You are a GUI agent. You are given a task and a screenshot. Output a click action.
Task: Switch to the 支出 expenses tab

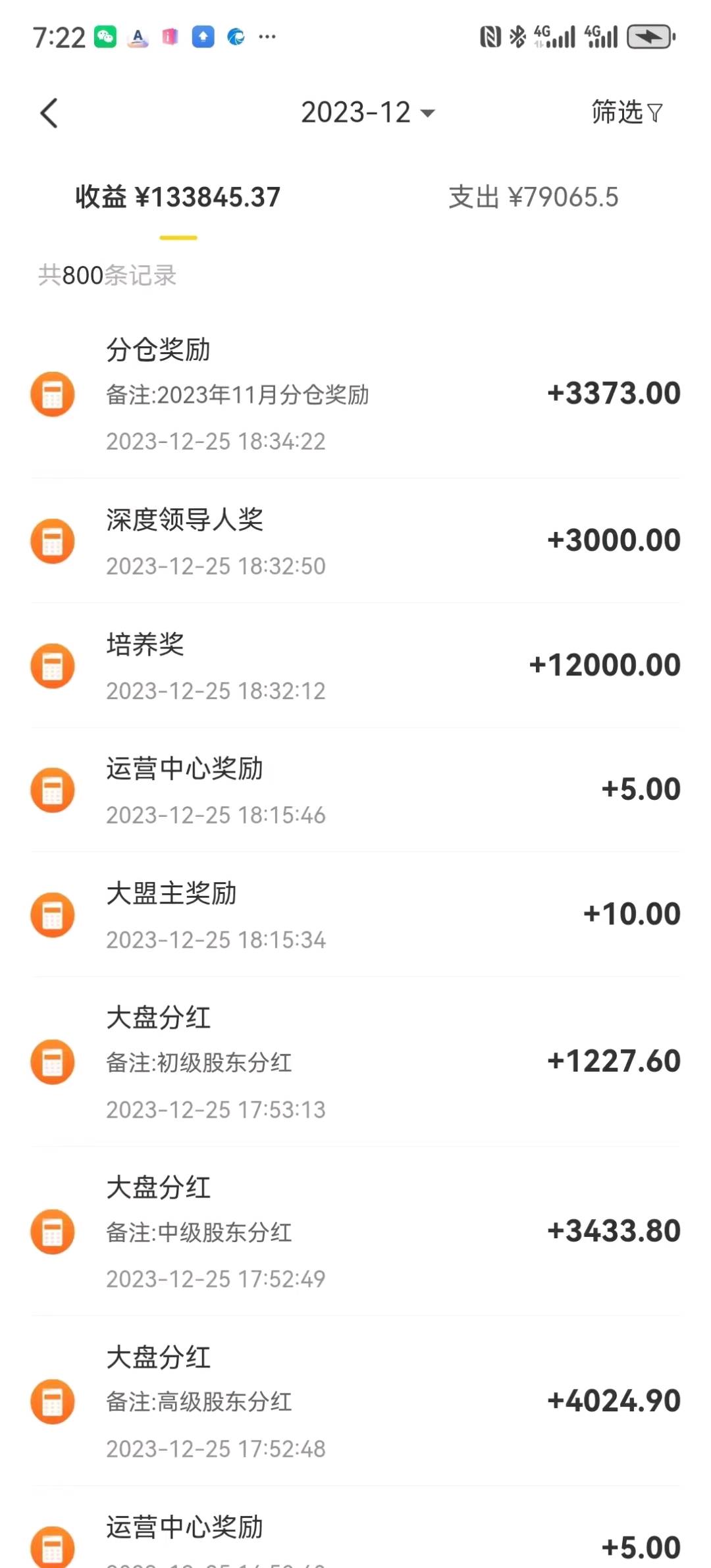pos(533,197)
